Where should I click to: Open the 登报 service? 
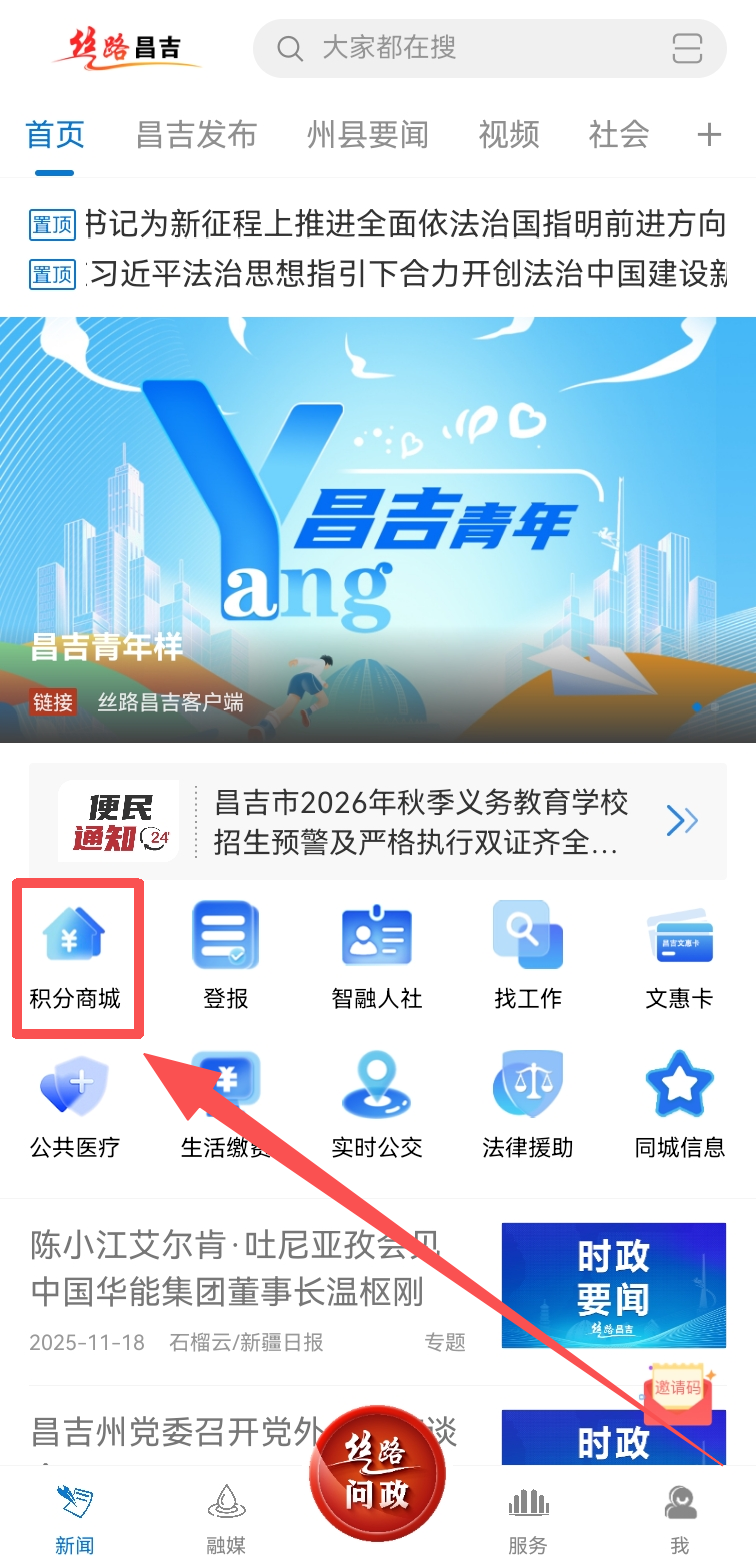tap(226, 957)
